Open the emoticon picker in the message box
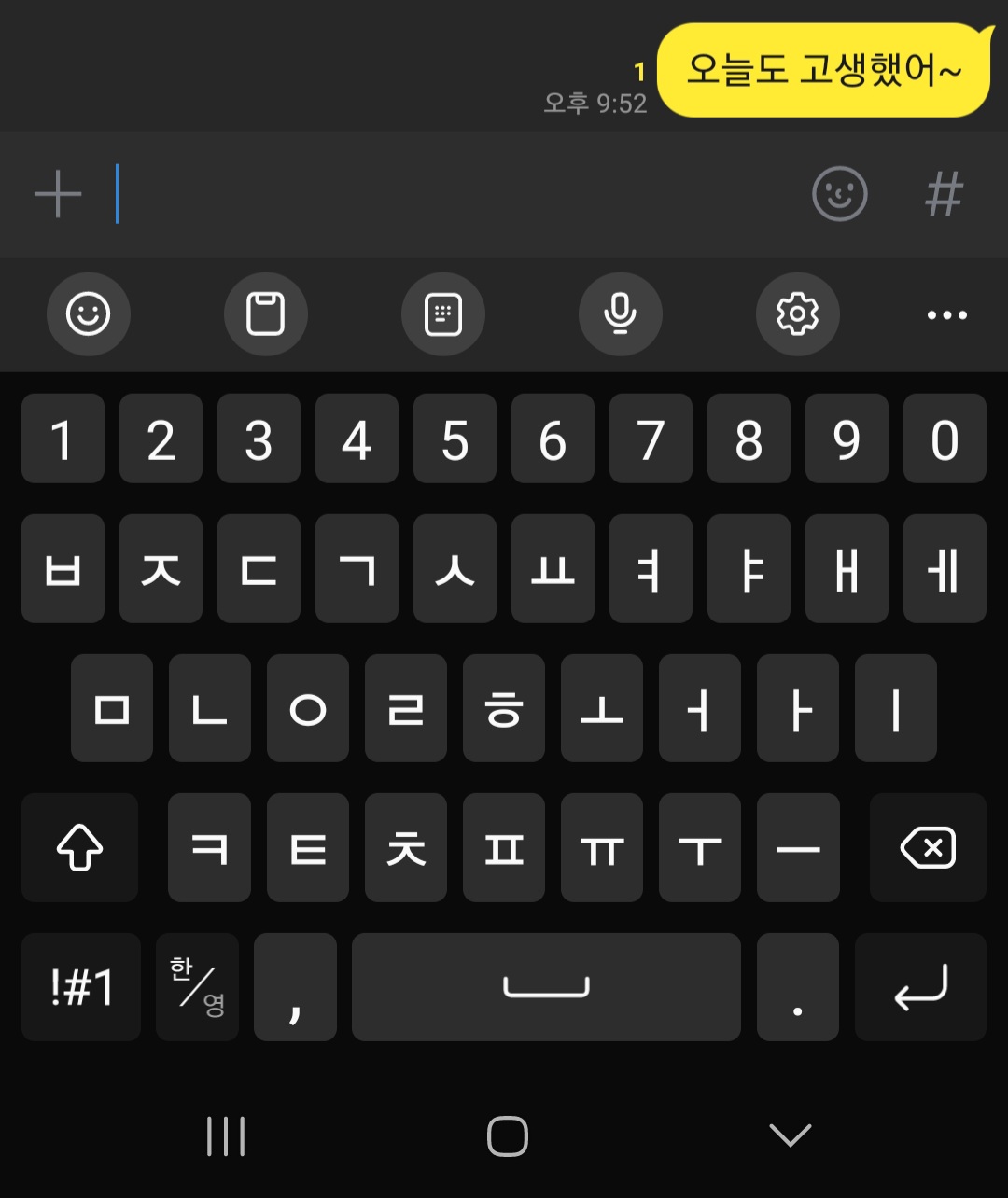The height and width of the screenshot is (1198, 1008). pyautogui.click(x=840, y=194)
